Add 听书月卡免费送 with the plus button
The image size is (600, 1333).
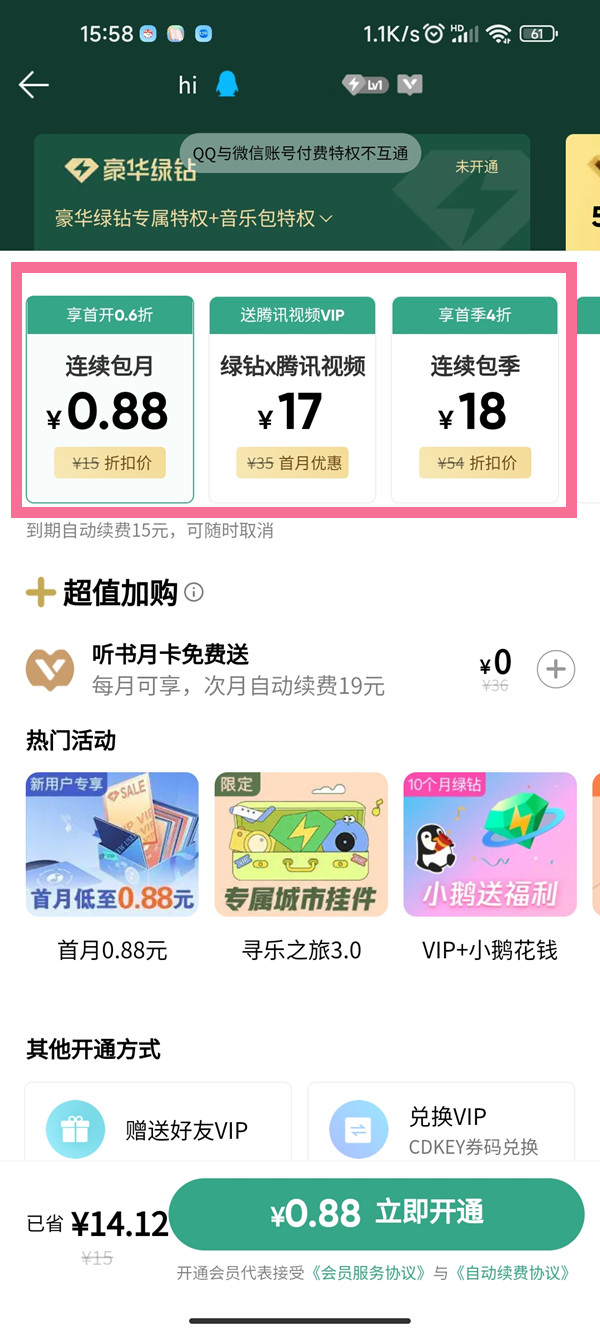click(556, 669)
